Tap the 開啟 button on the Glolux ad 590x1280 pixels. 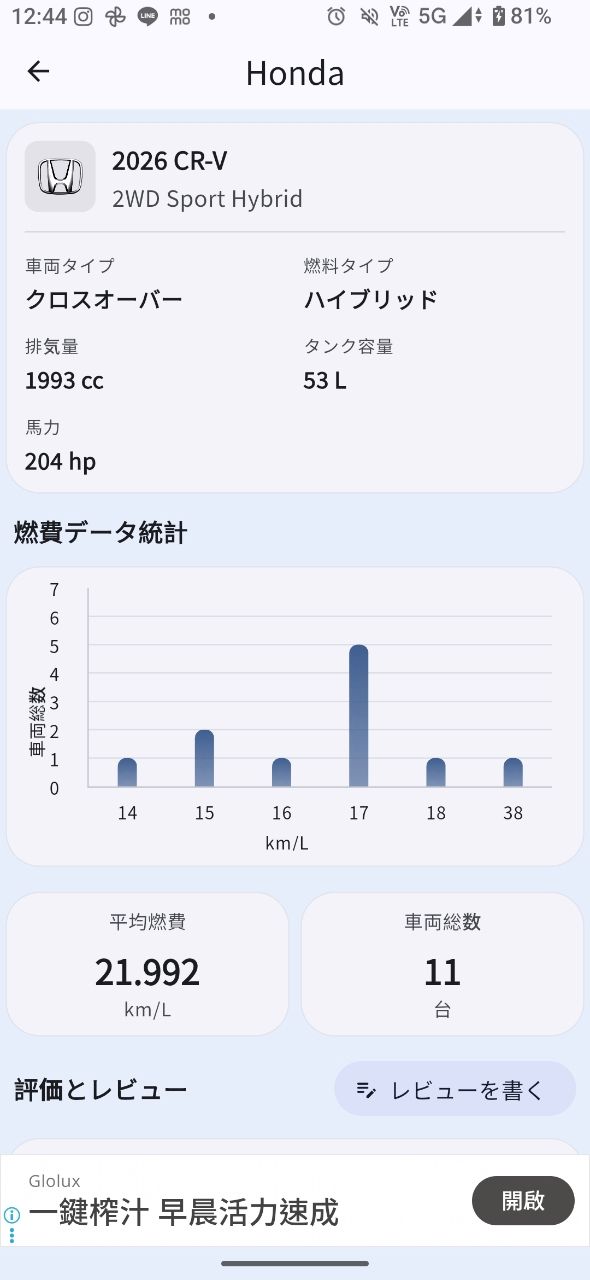tap(523, 1200)
